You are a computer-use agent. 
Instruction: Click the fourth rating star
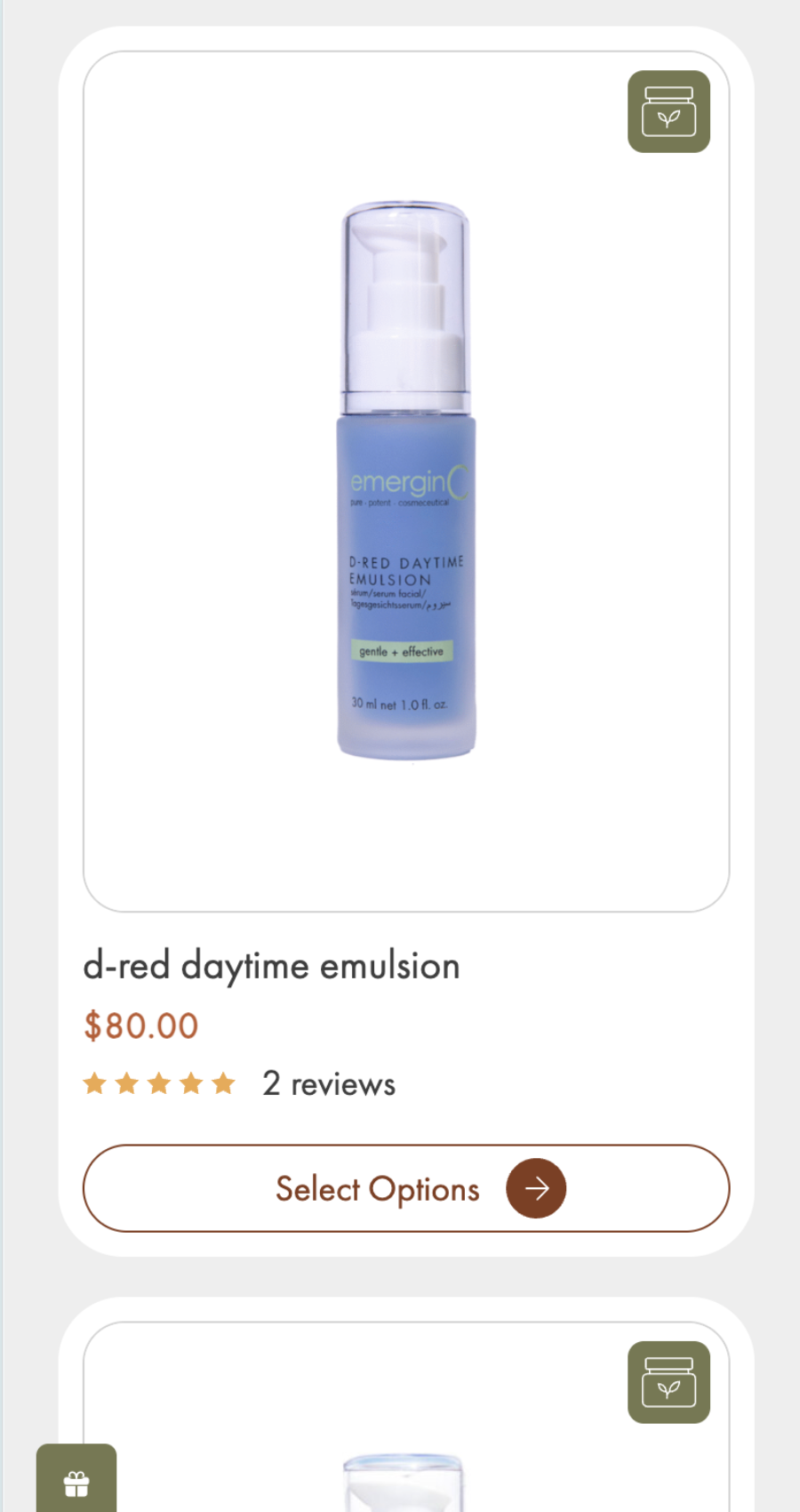coord(192,1083)
